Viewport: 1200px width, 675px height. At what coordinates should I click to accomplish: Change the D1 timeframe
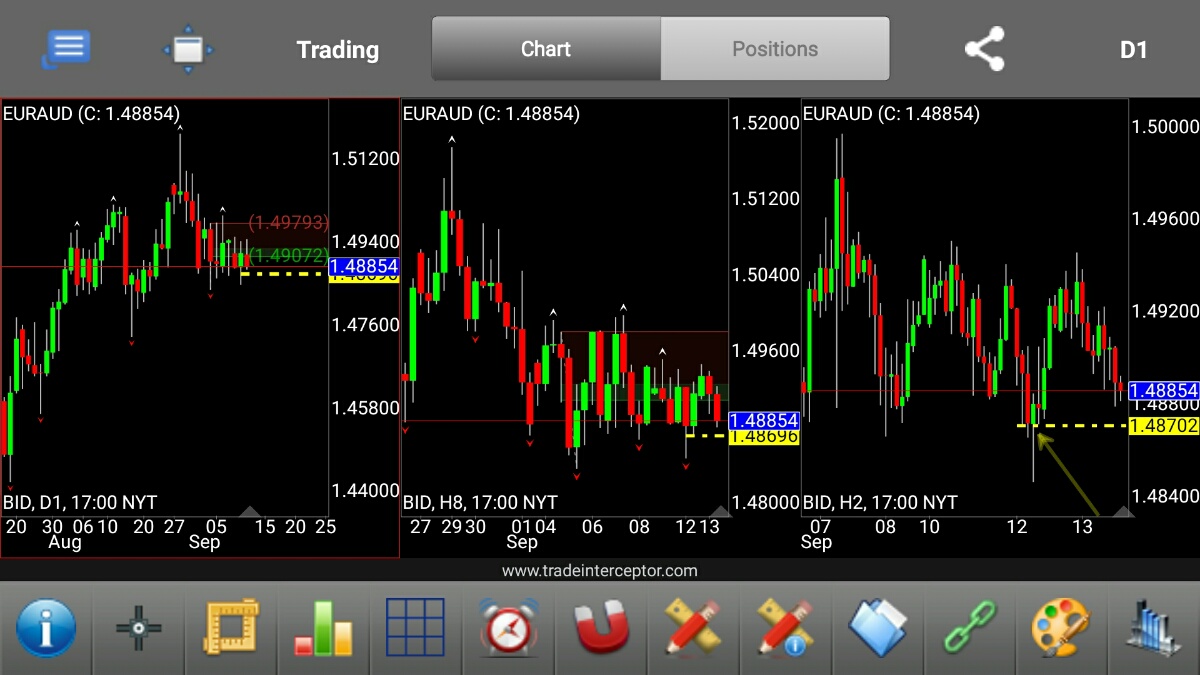pyautogui.click(x=1133, y=50)
